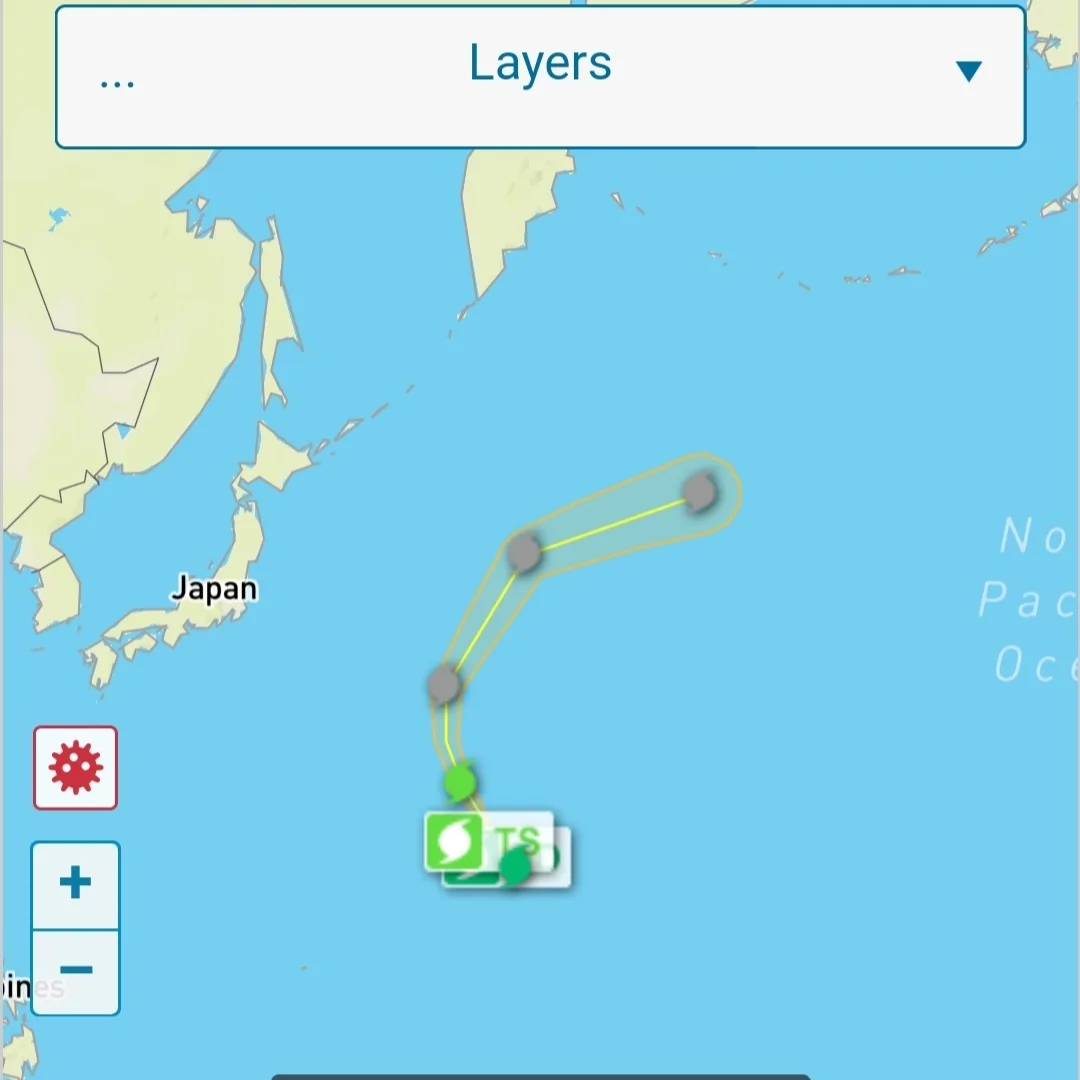Zoom in with the plus button

[75, 884]
